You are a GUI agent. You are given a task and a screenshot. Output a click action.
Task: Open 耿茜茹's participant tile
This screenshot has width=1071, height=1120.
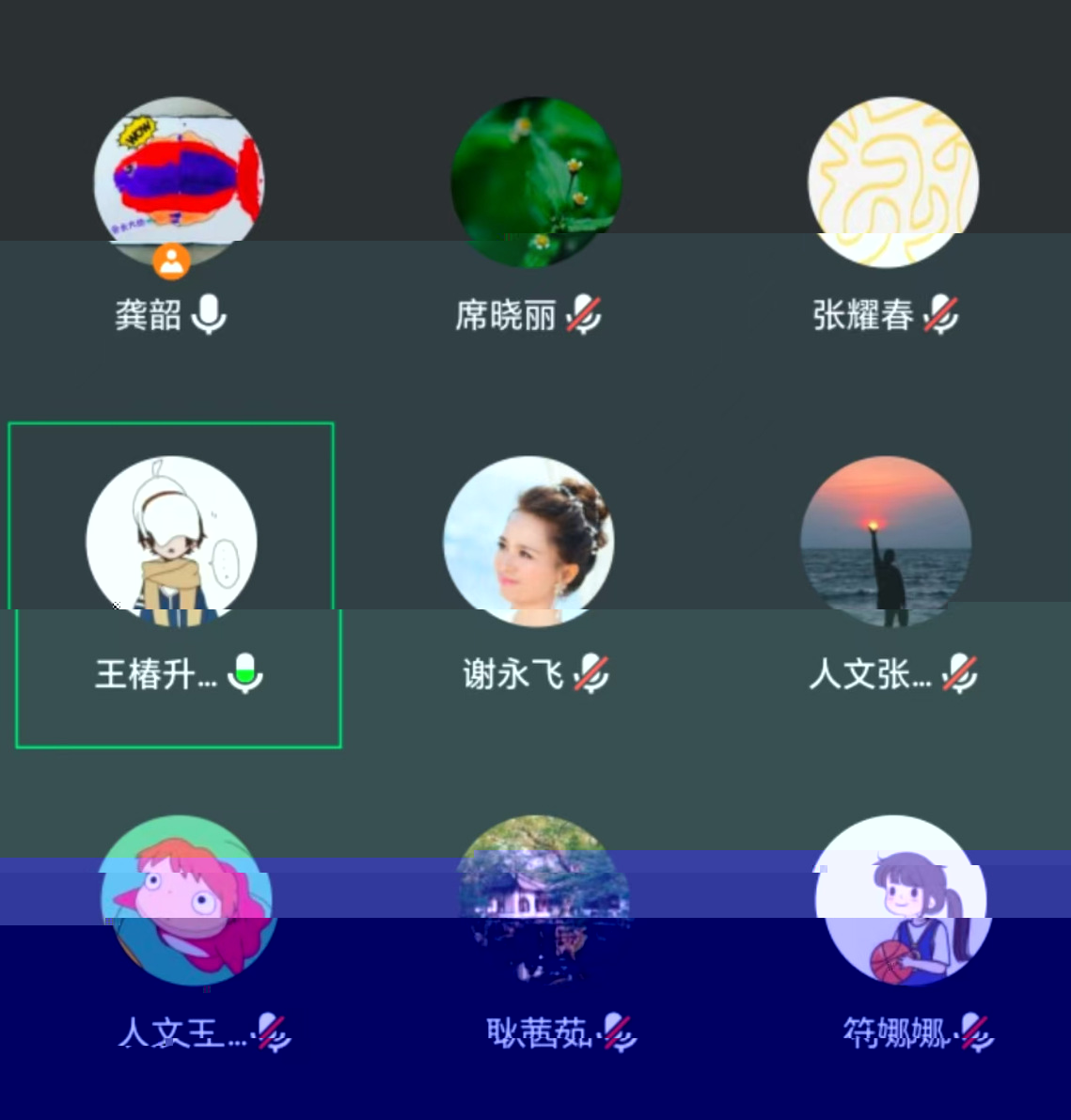(543, 901)
